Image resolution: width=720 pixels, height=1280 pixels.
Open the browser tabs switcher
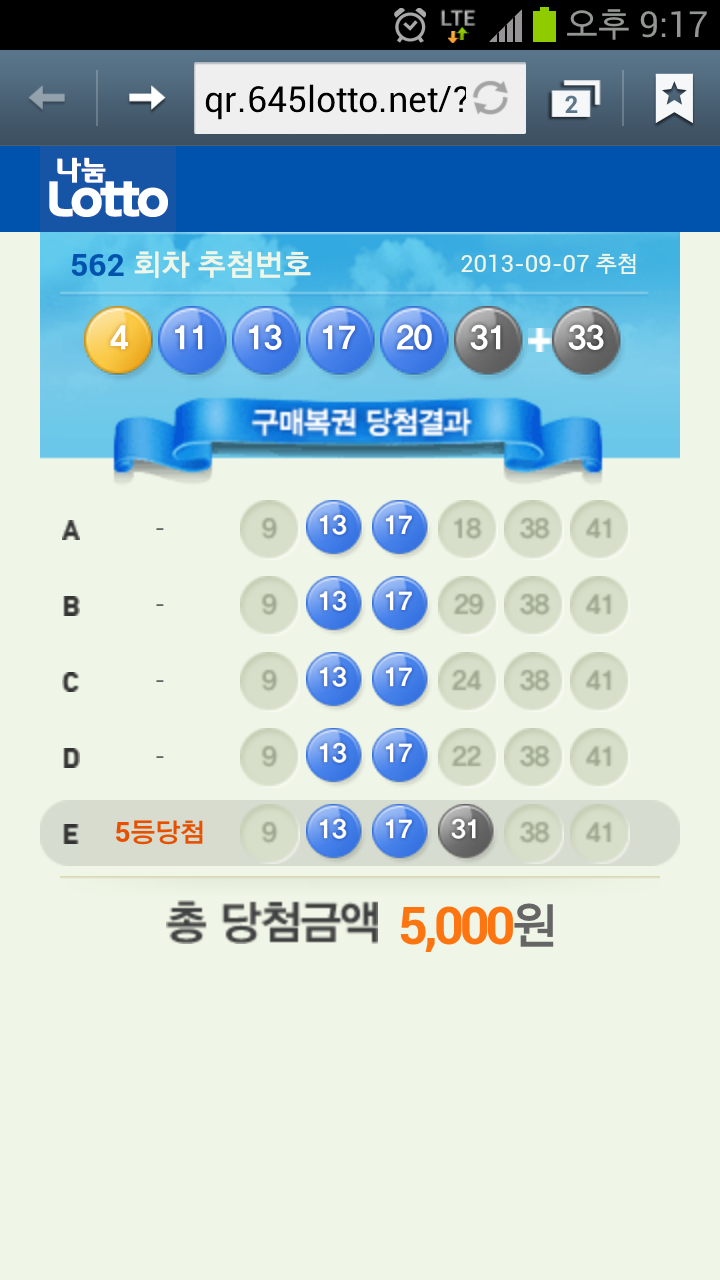(575, 99)
